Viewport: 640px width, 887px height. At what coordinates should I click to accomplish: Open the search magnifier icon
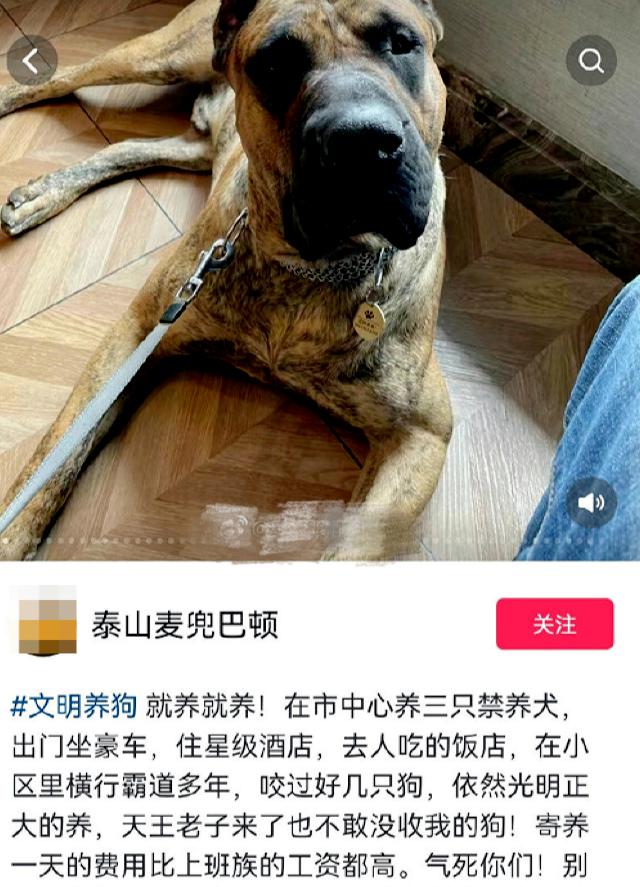pos(591,61)
